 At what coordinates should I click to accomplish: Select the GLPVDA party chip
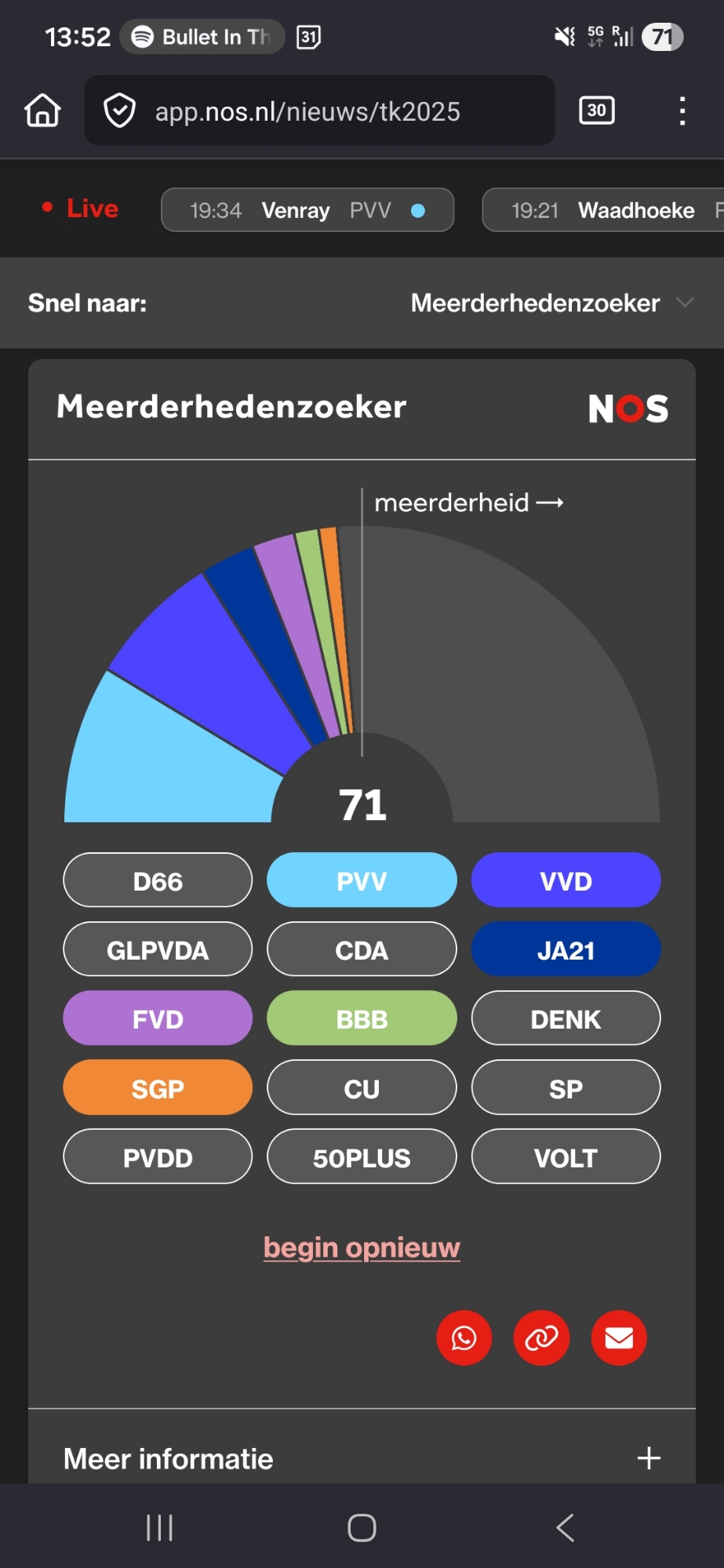(x=158, y=949)
